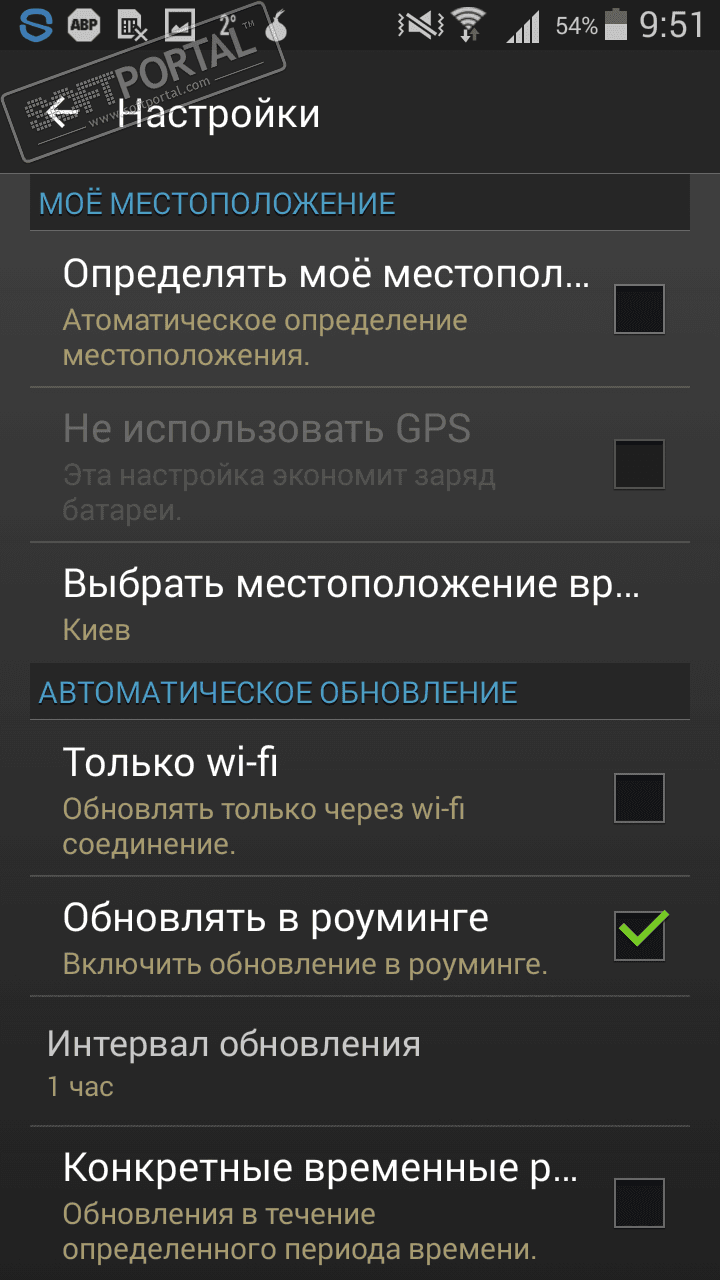Open Выбрать местоположение setting showing Киев

coord(350,603)
